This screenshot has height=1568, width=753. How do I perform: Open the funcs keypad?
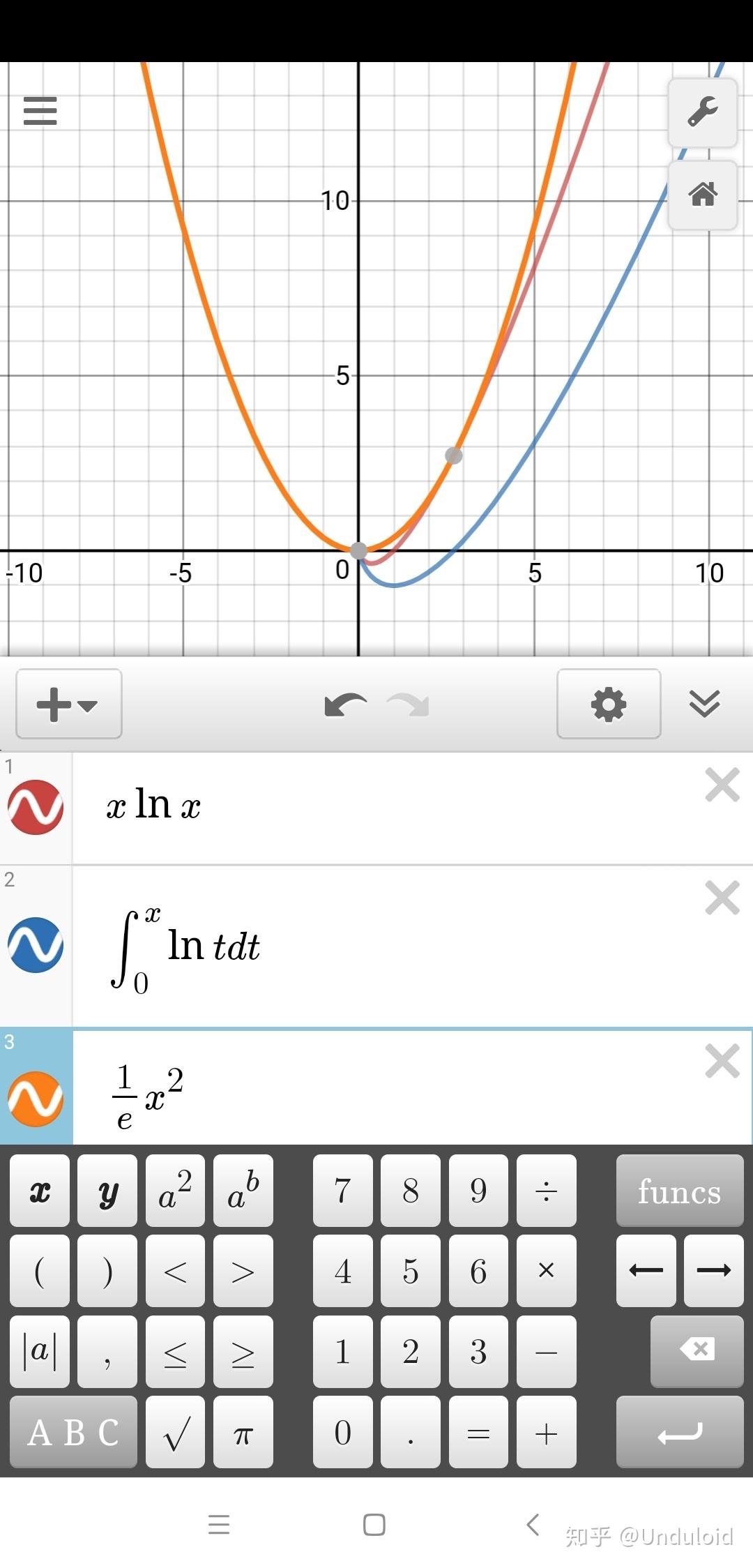pyautogui.click(x=680, y=1190)
